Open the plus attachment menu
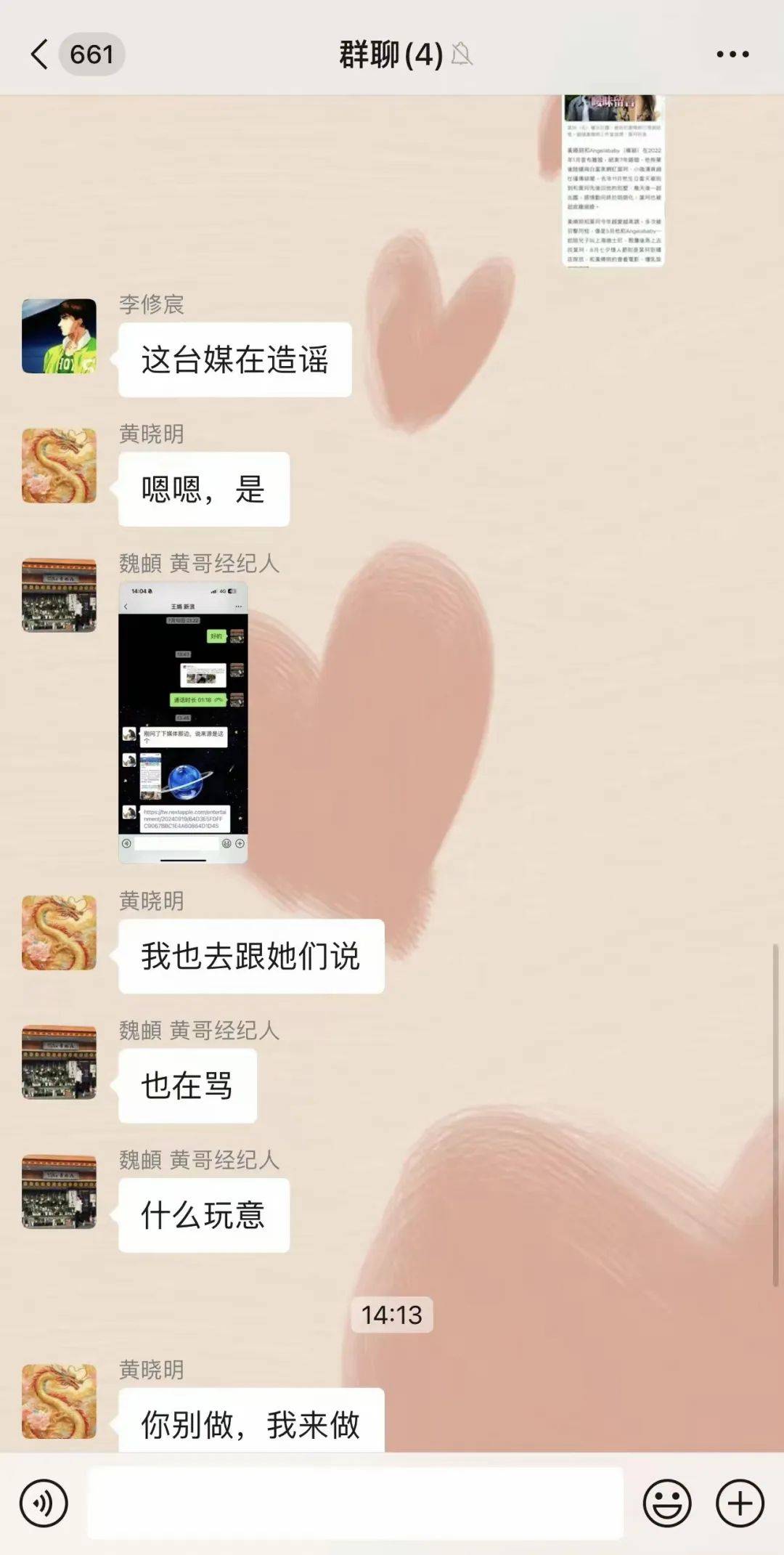Screen dimensions: 784x1555 coord(739,1503)
